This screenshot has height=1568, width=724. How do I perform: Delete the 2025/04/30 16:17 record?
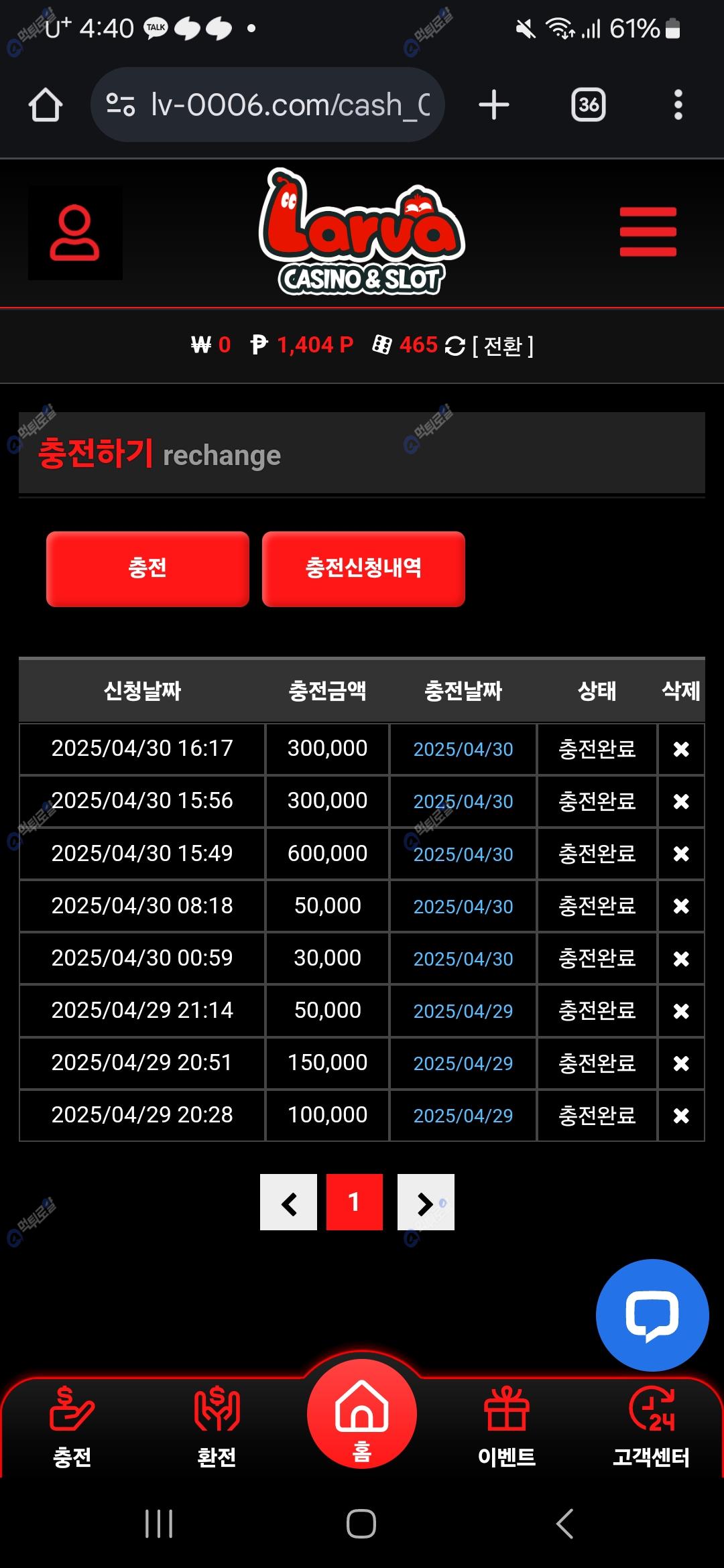pos(681,749)
